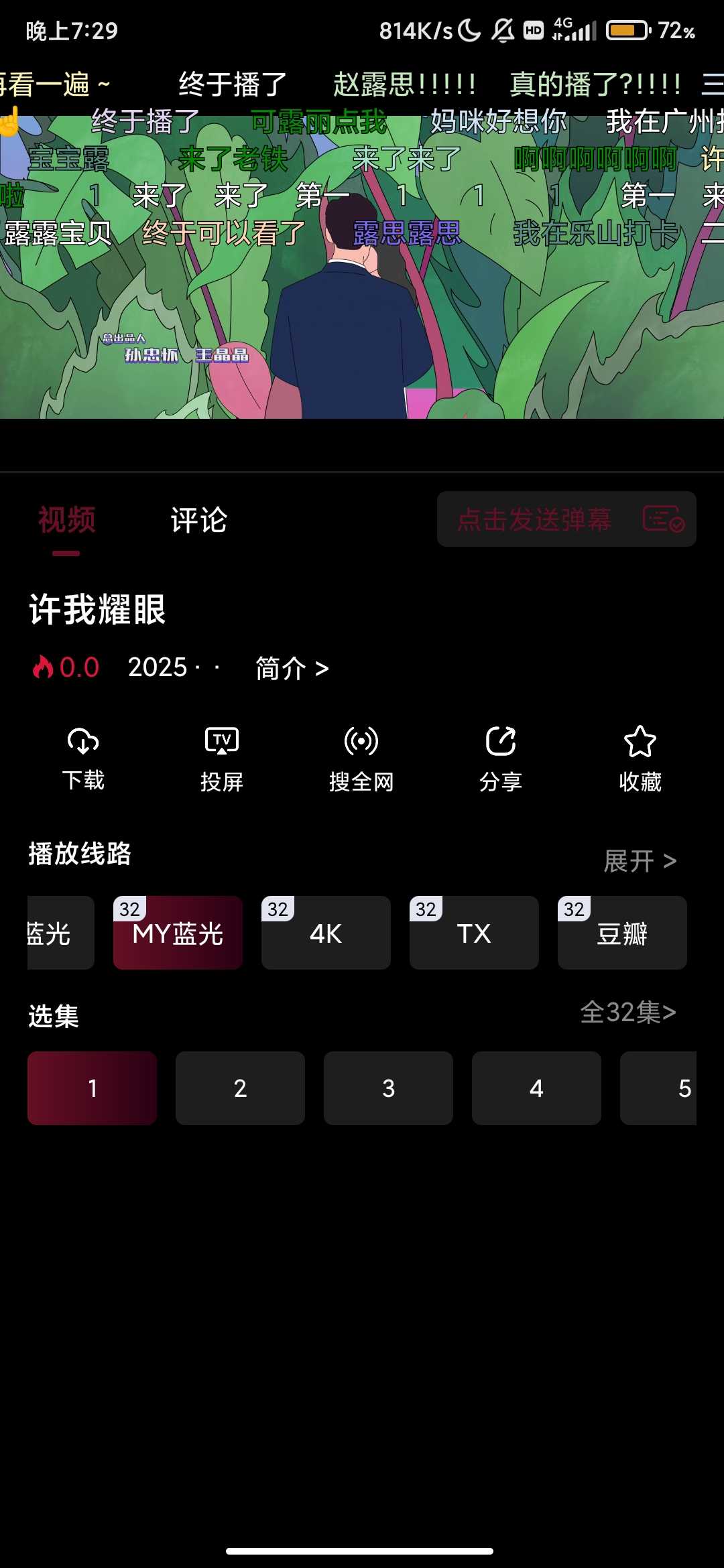Open the 简介 details
The height and width of the screenshot is (1568, 724).
point(292,668)
